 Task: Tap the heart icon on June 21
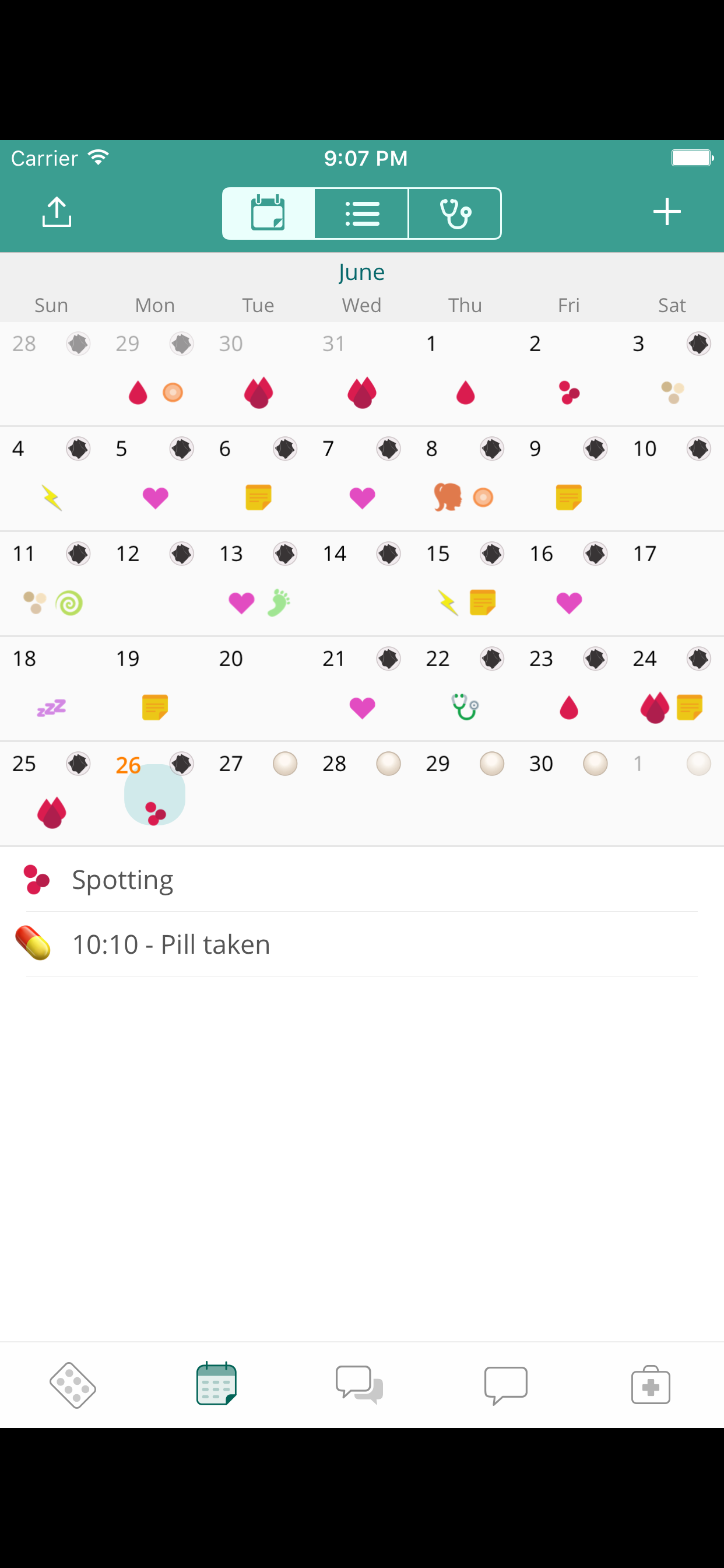coord(362,708)
